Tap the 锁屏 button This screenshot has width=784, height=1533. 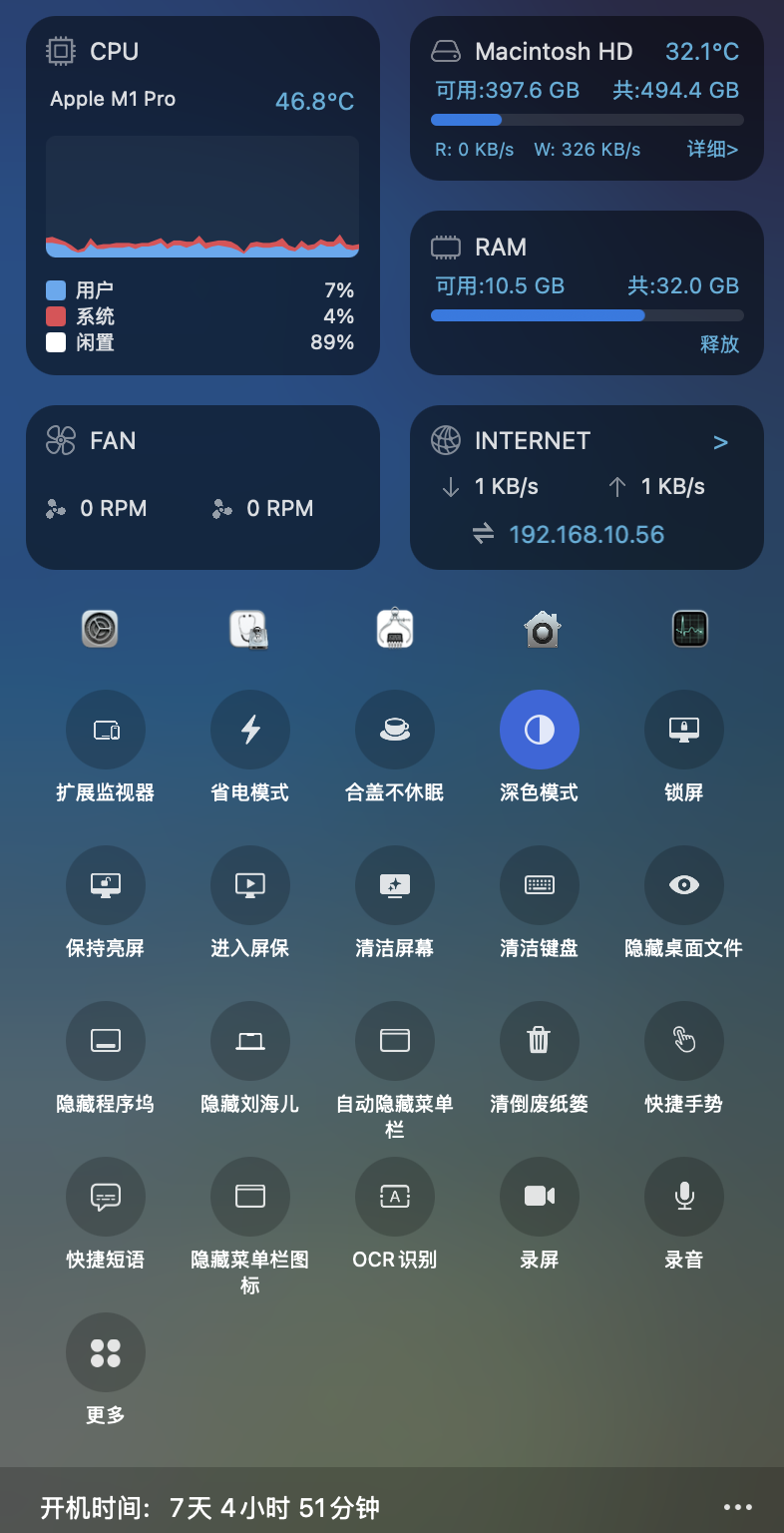[684, 731]
